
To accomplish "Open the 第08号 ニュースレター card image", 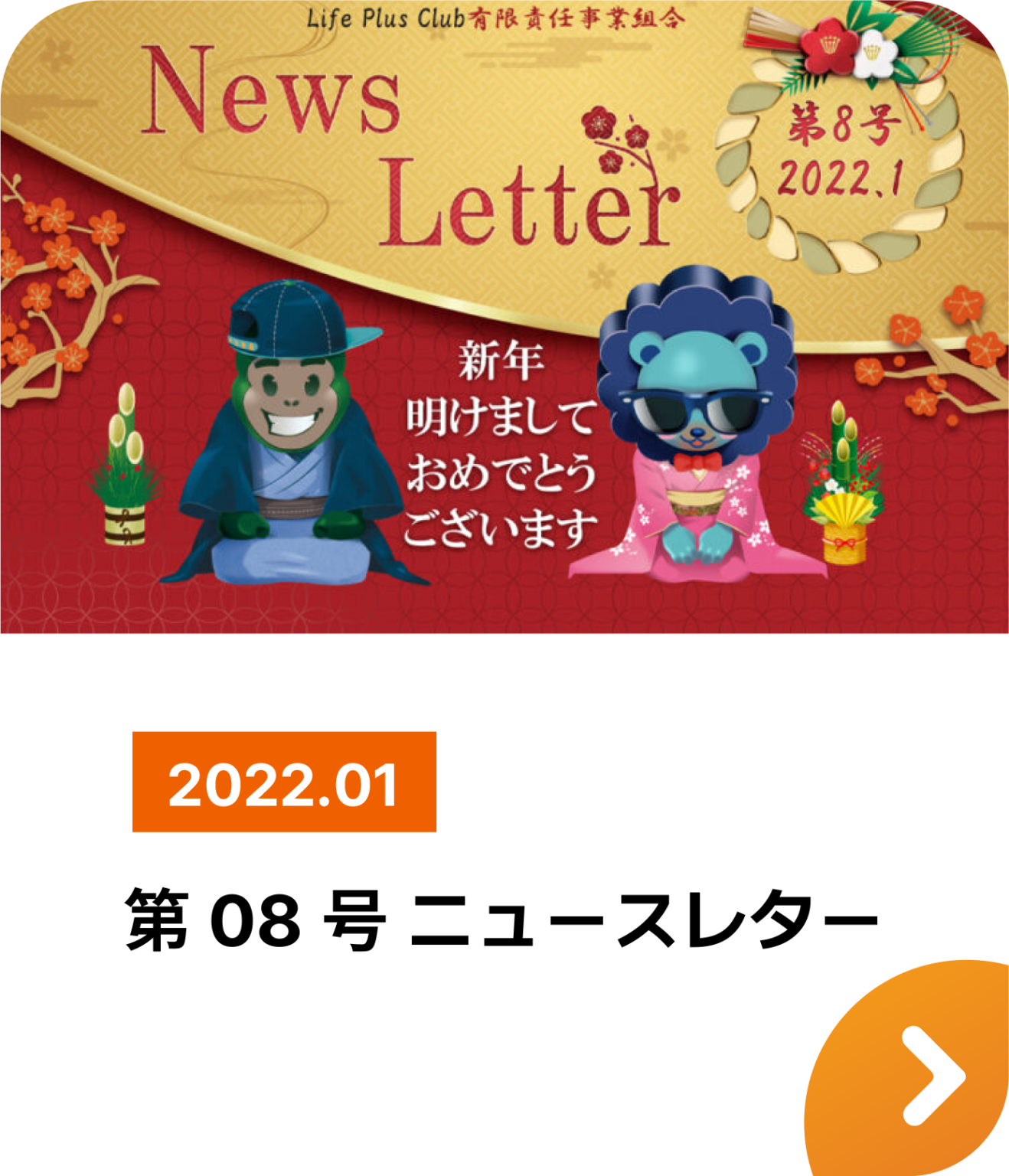I will [504, 317].
